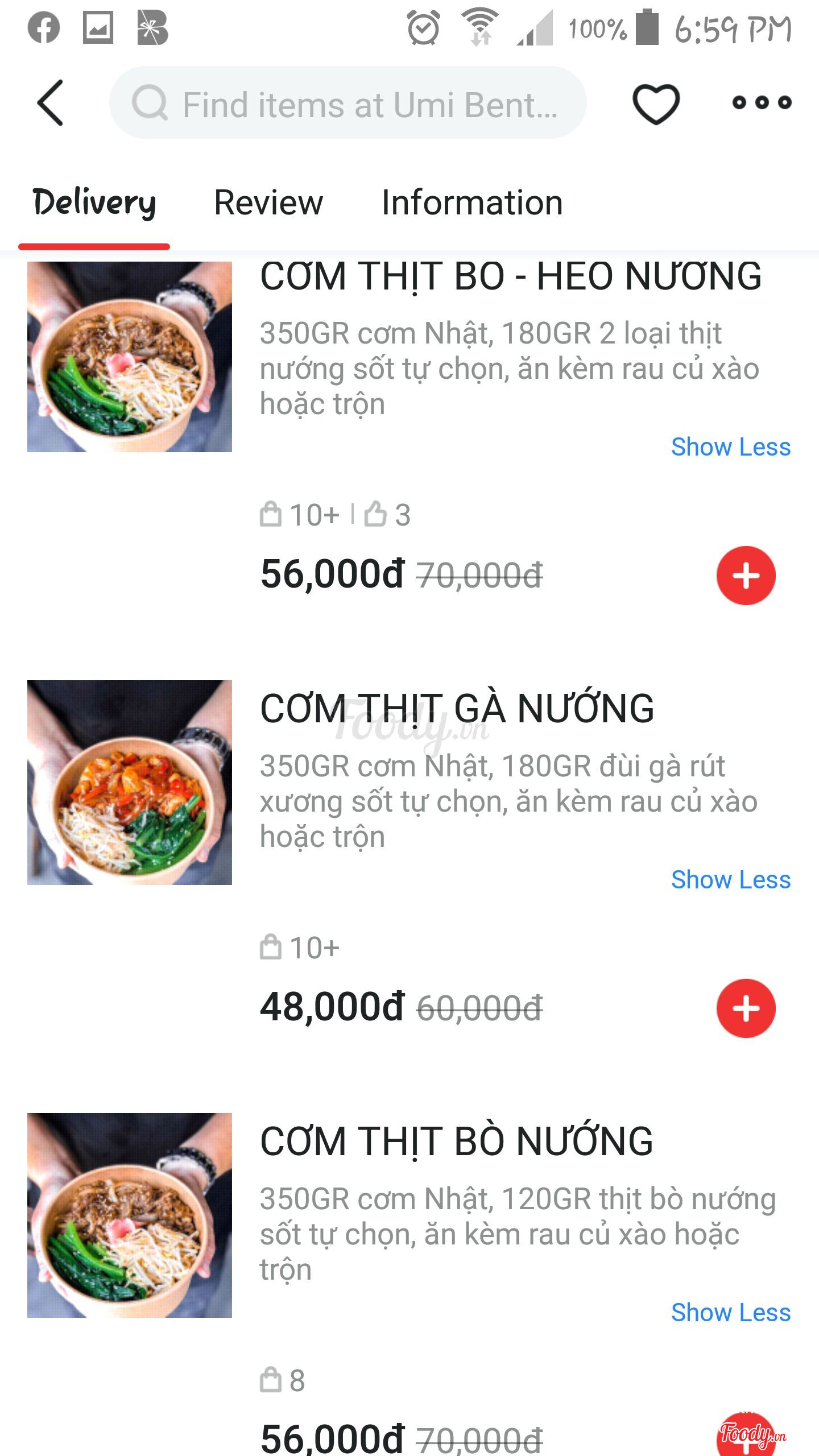
Task: Open the CƠM THỊT BÒ - HEO NƯỚNG photo
Action: (130, 357)
